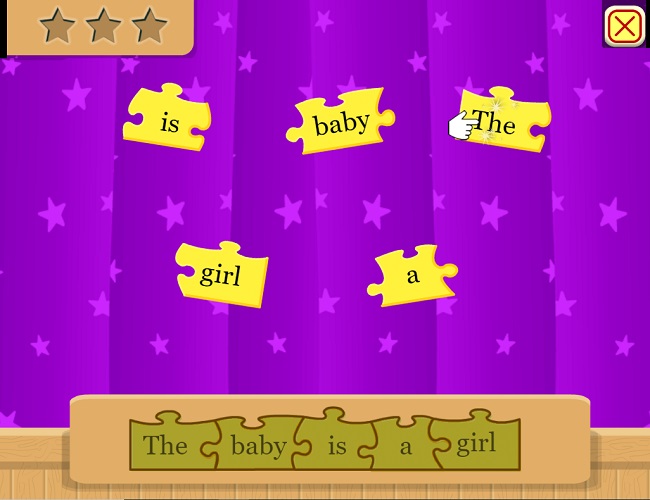Pick the yellow 'girl' puzzle piece
The width and height of the screenshot is (650, 500).
[220, 273]
